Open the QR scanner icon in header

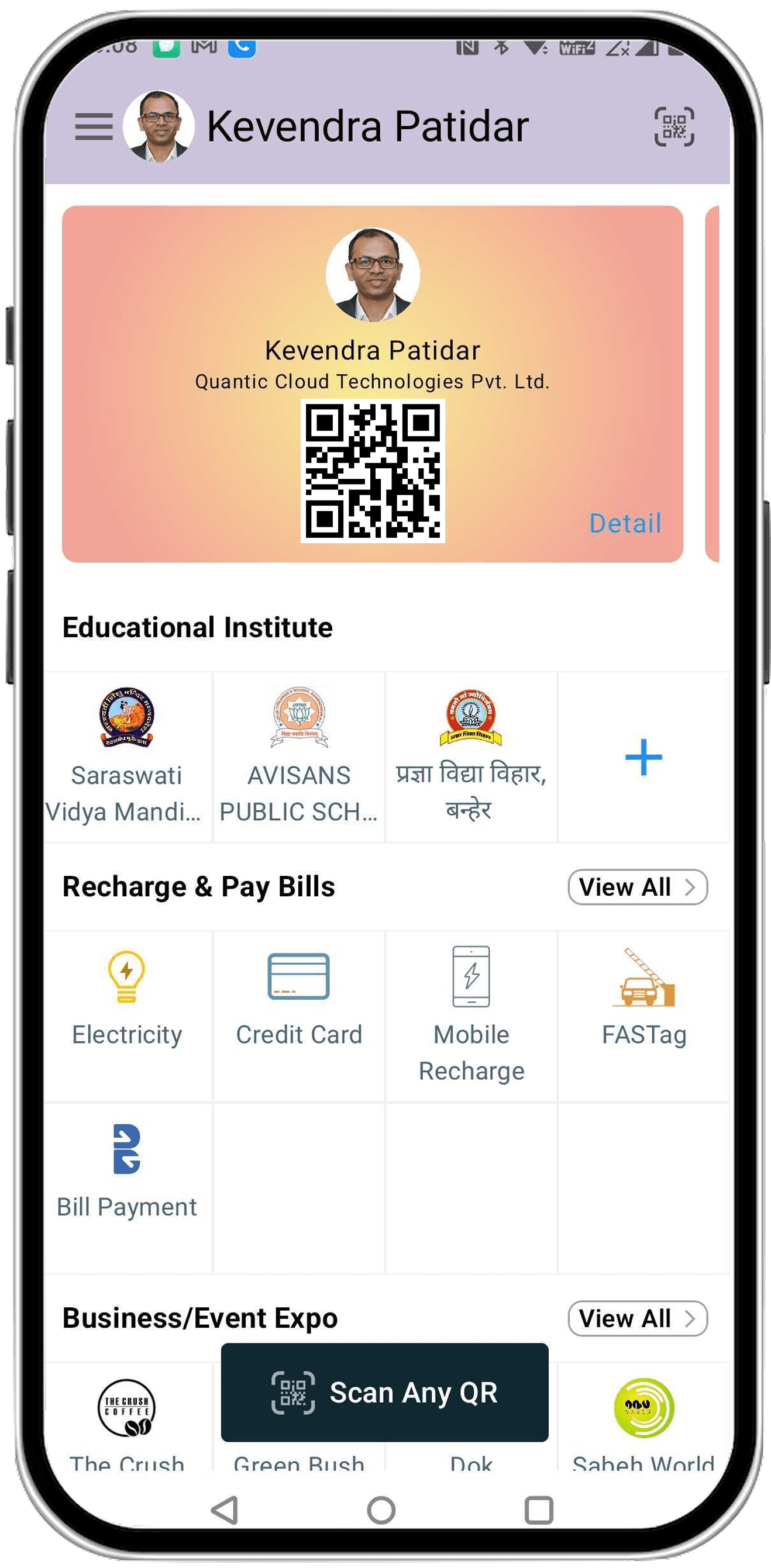tap(673, 127)
